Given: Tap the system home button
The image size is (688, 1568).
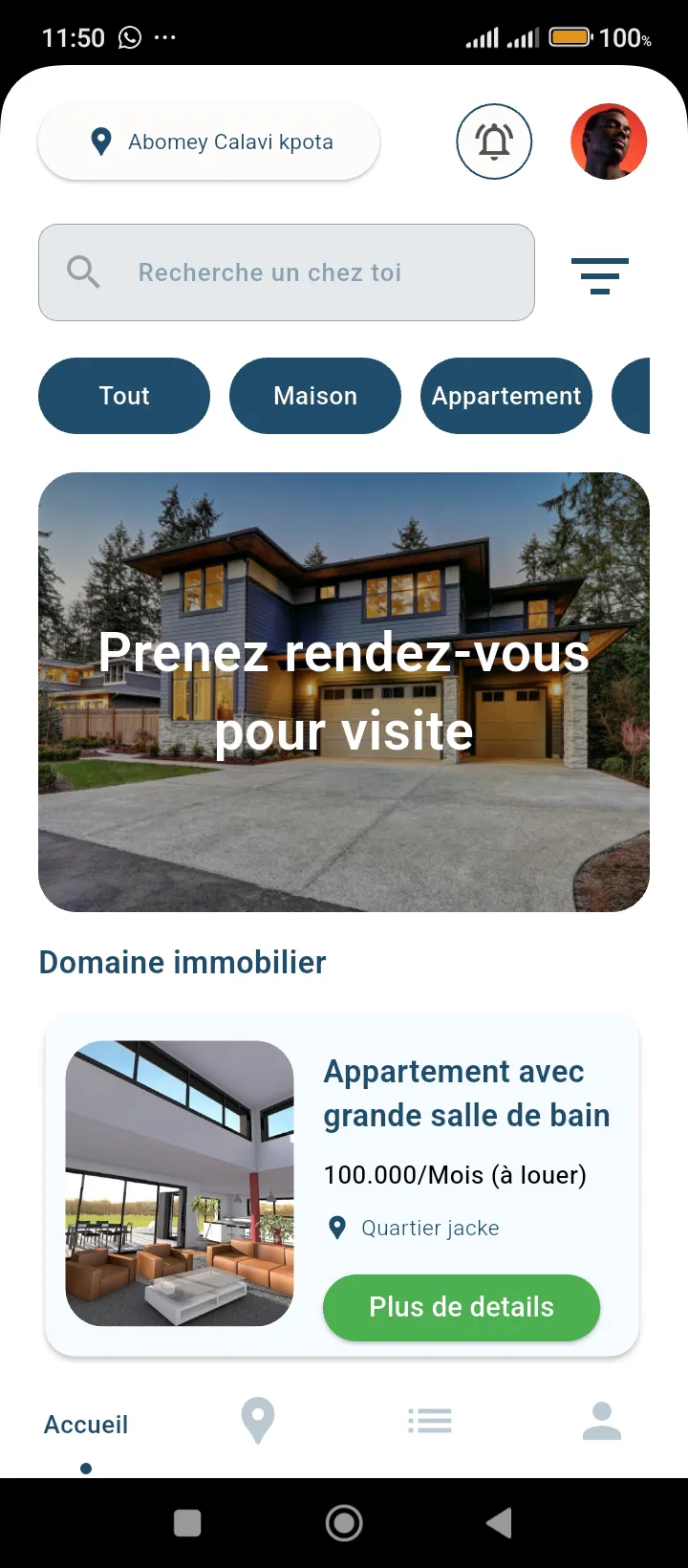Looking at the screenshot, I should [344, 1523].
